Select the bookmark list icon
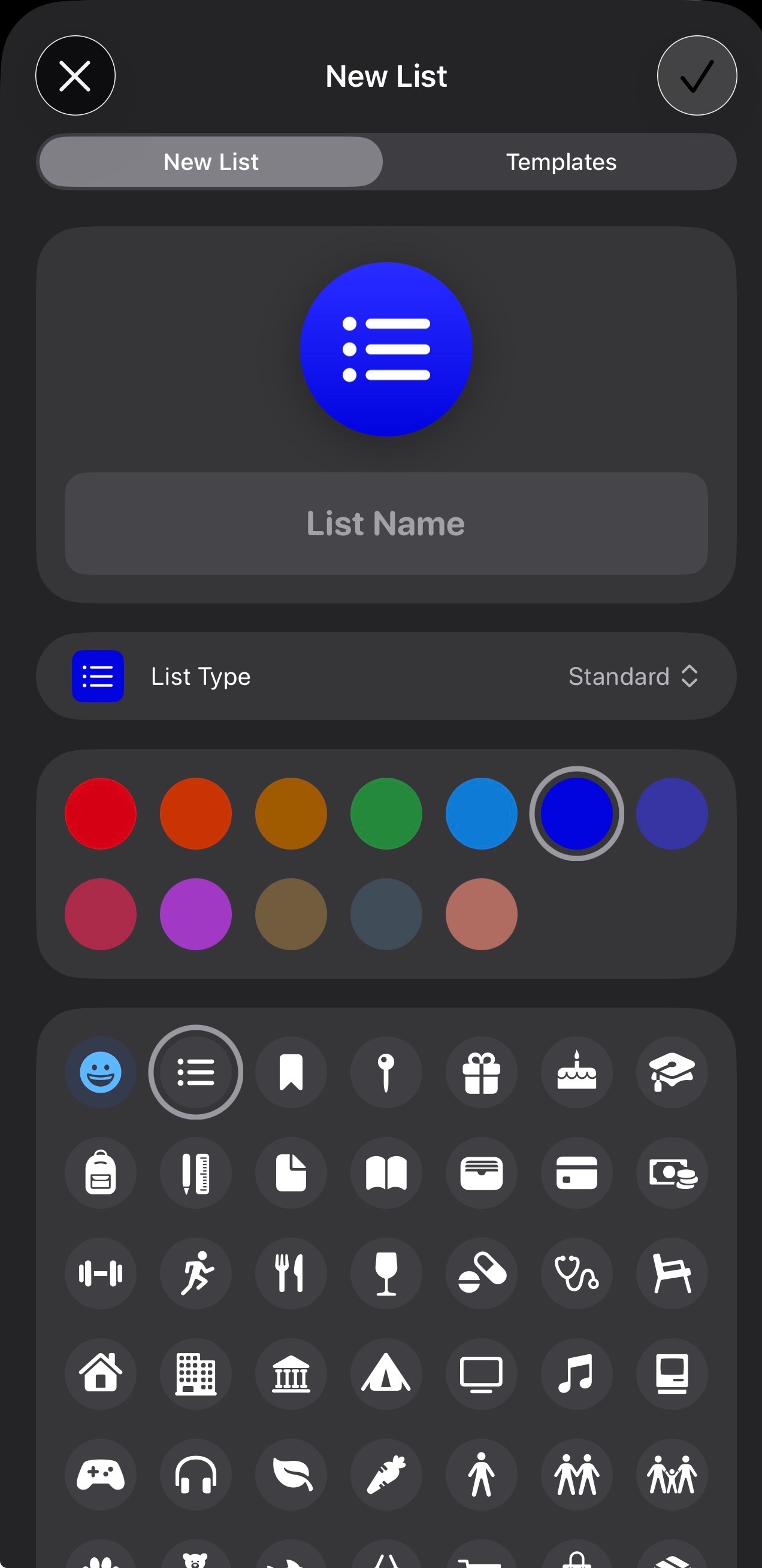This screenshot has width=762, height=1568. point(291,1072)
